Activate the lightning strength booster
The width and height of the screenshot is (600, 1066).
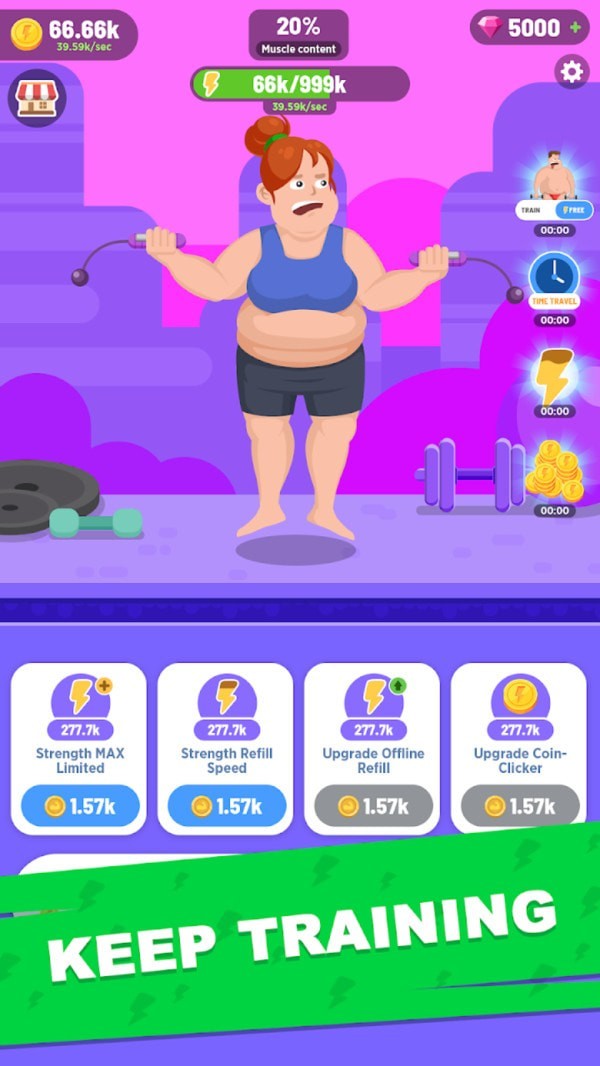(554, 375)
